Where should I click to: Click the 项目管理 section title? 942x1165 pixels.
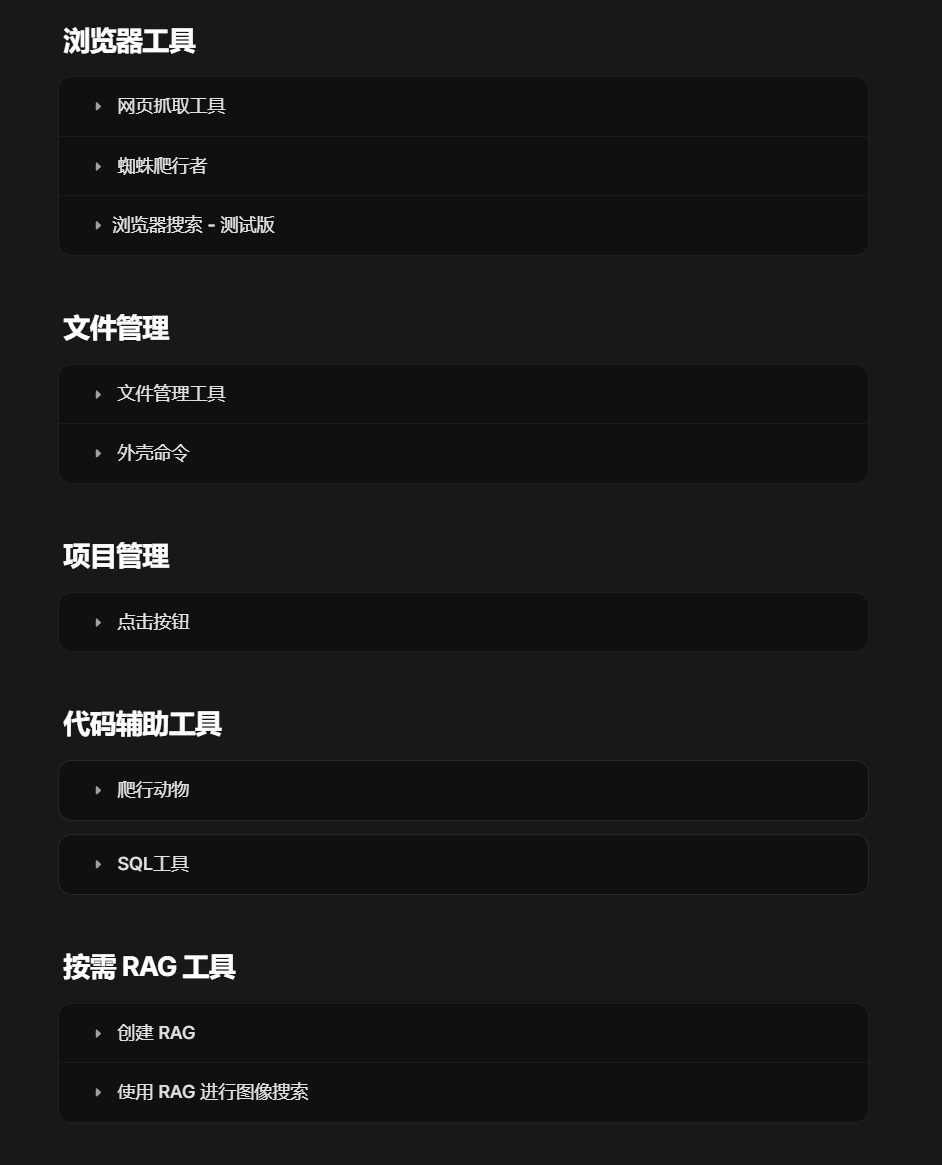[x=115, y=557]
